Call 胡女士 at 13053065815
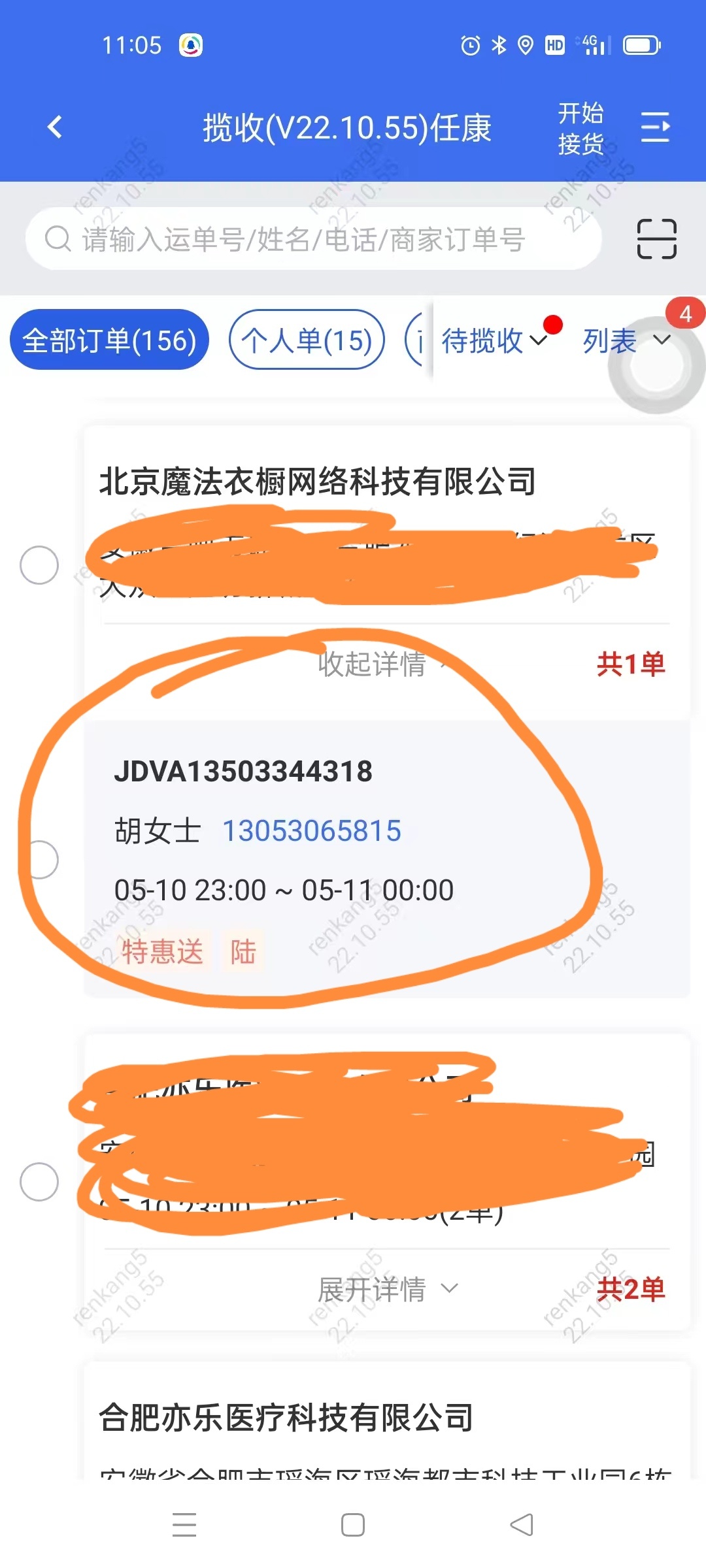This screenshot has width=706, height=1568. pos(312,831)
